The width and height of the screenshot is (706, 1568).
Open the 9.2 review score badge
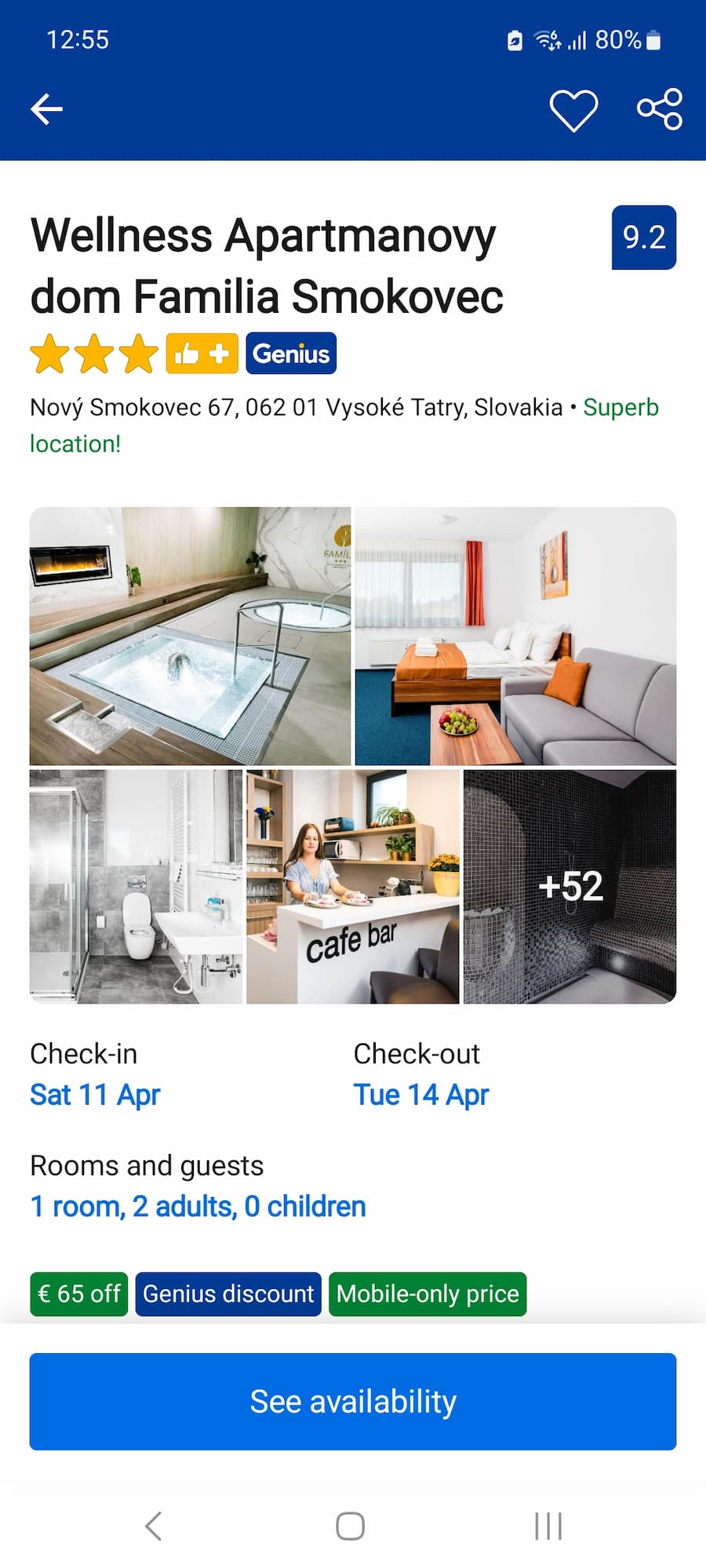[x=643, y=238]
